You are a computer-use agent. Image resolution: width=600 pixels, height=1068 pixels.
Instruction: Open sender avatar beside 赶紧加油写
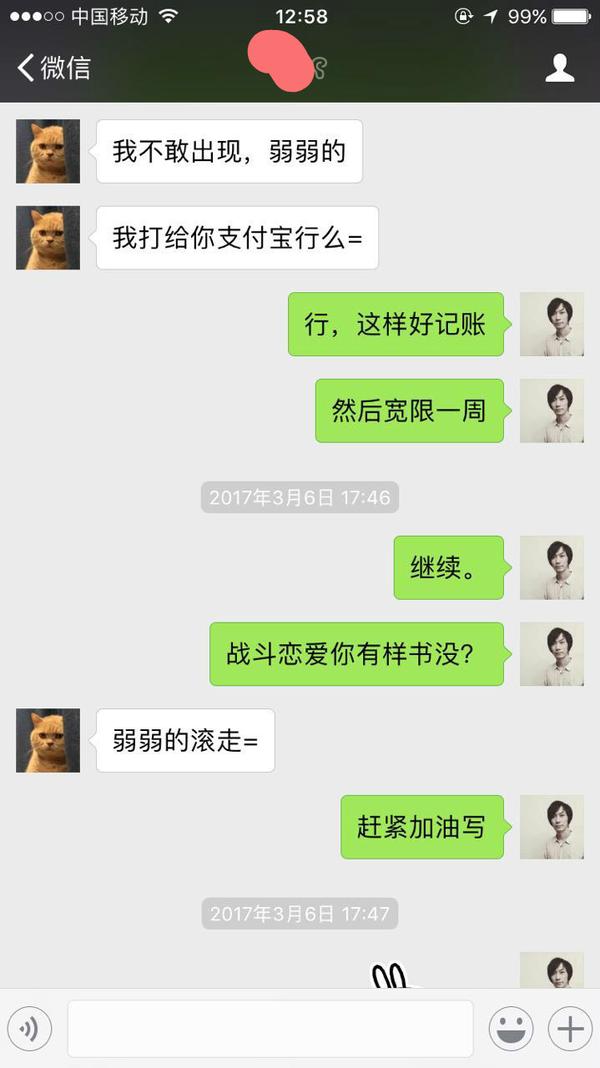[552, 827]
